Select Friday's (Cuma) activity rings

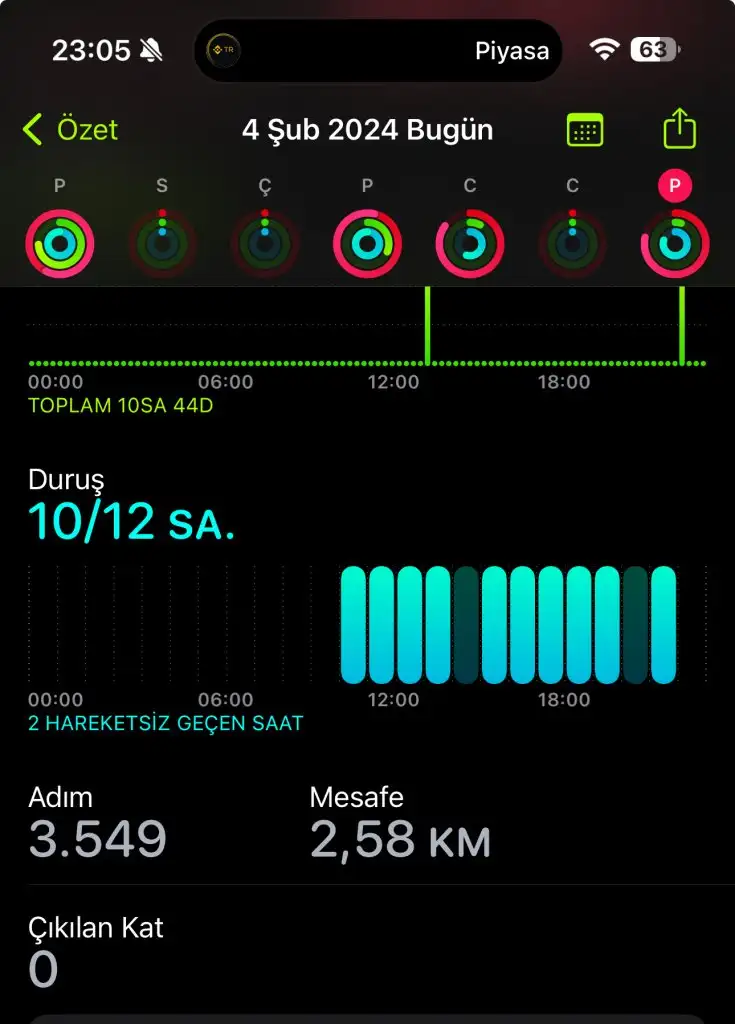470,242
